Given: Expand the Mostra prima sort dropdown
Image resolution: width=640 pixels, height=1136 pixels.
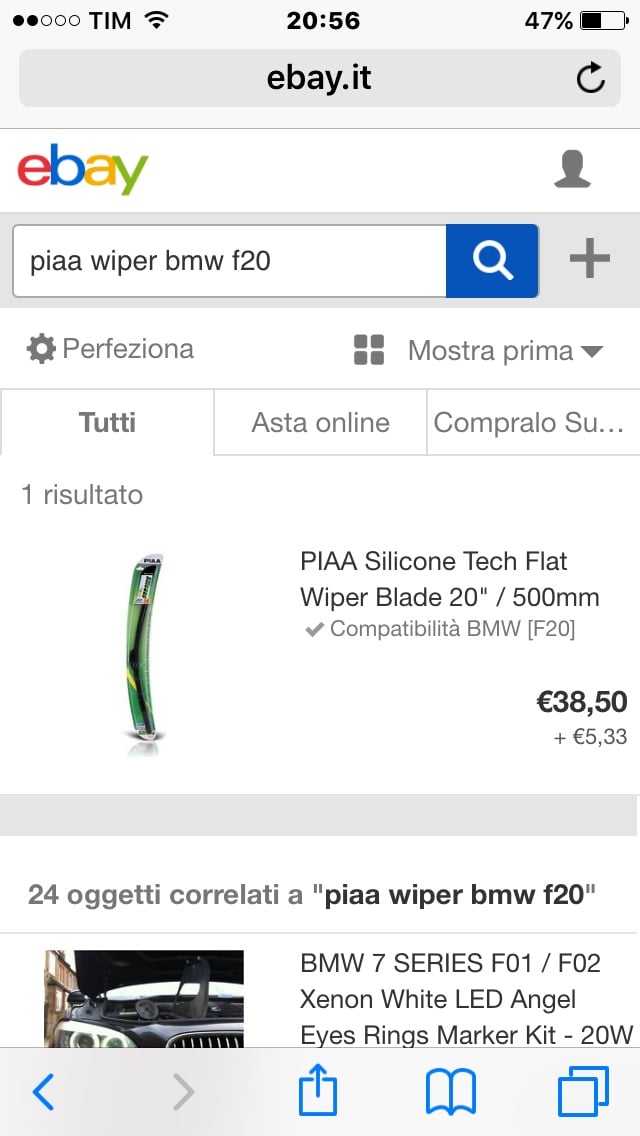Looking at the screenshot, I should [x=505, y=351].
